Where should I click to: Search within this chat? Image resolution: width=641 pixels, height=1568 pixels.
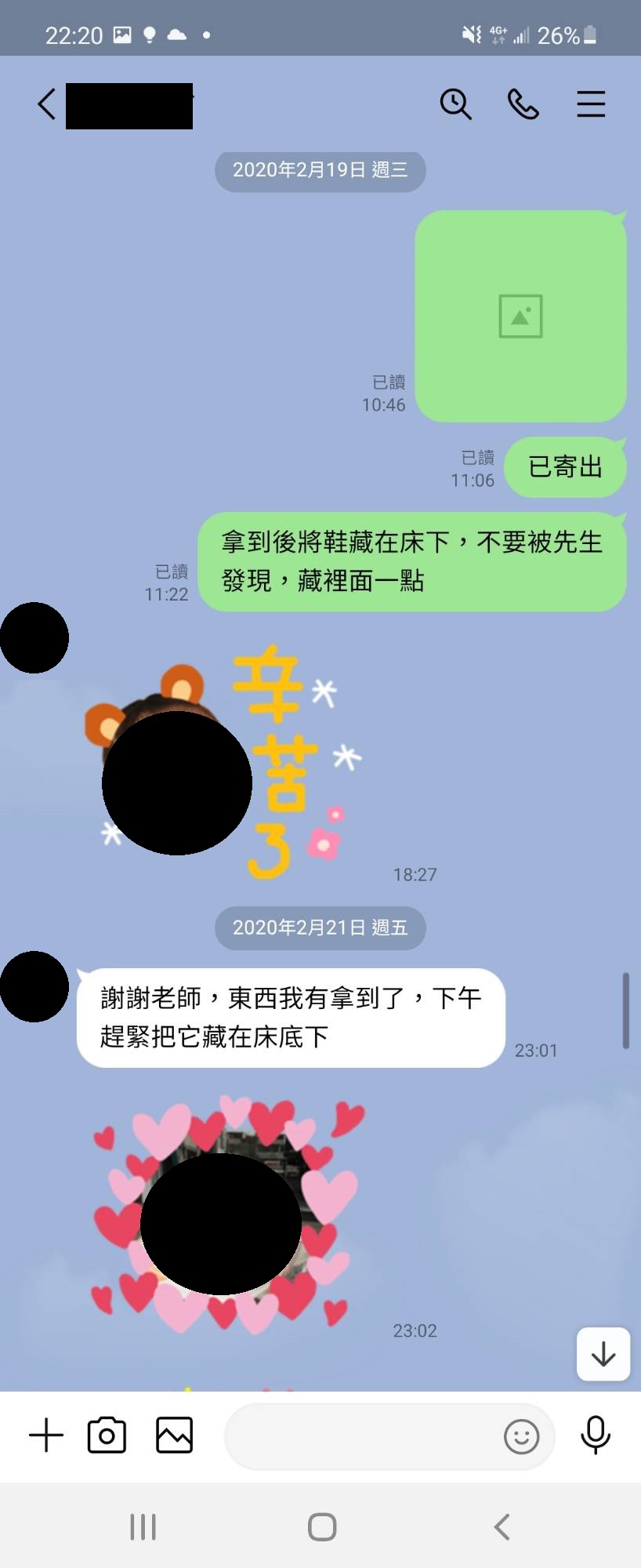tap(455, 104)
